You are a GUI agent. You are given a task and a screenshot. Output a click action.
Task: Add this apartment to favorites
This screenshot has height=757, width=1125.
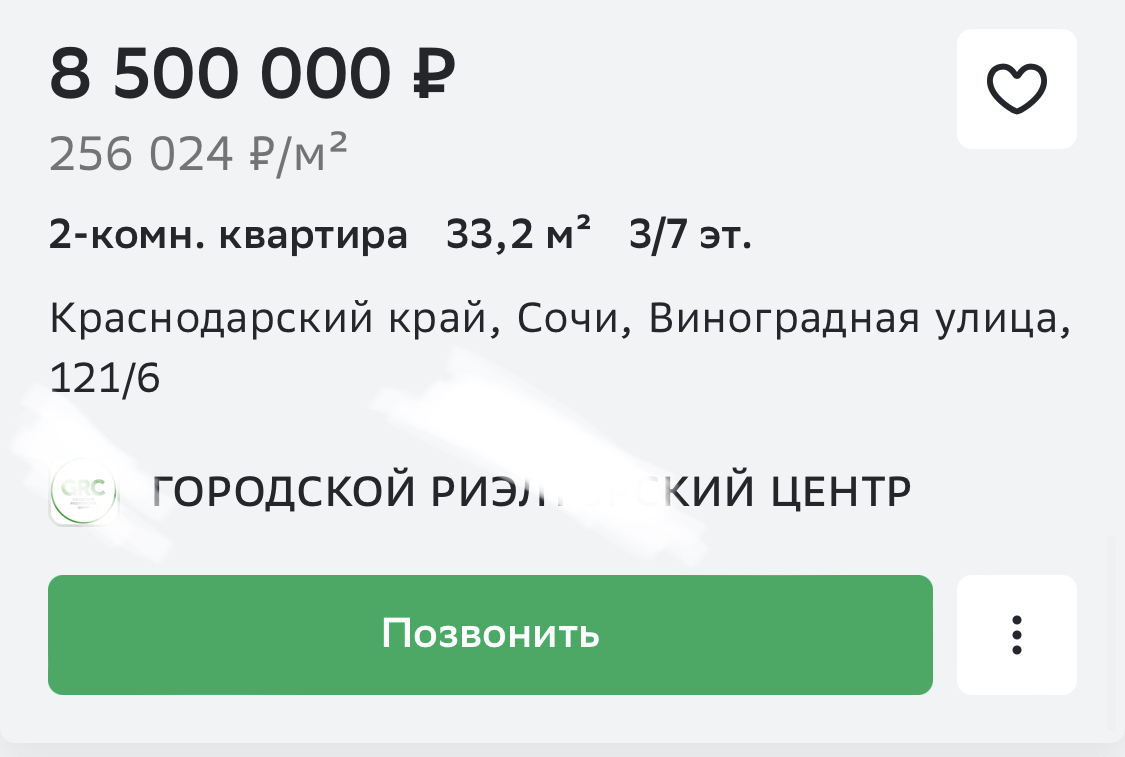point(1016,89)
